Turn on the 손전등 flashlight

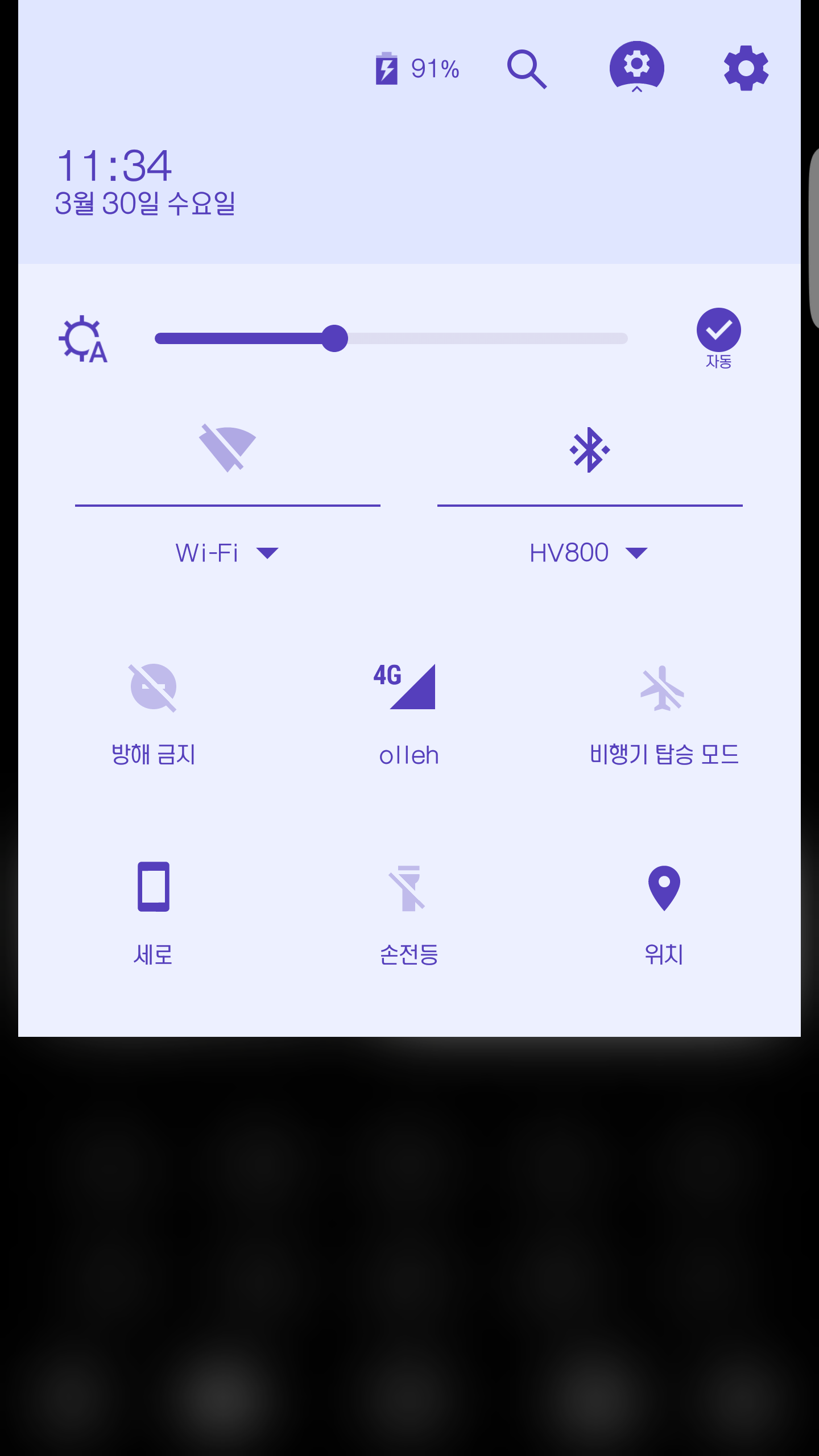tap(409, 888)
